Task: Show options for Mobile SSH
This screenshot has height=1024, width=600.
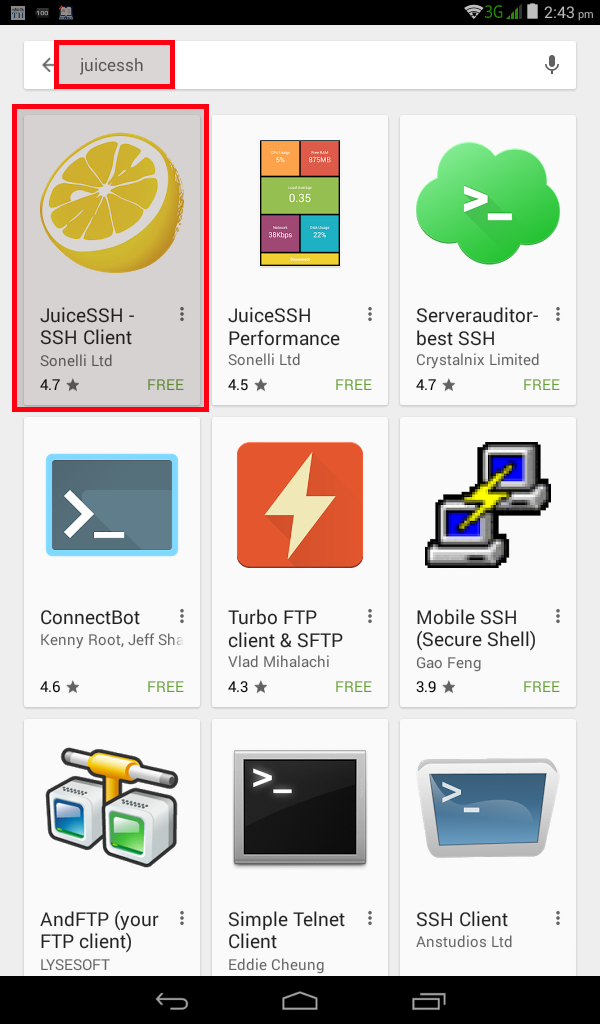Action: tap(558, 616)
